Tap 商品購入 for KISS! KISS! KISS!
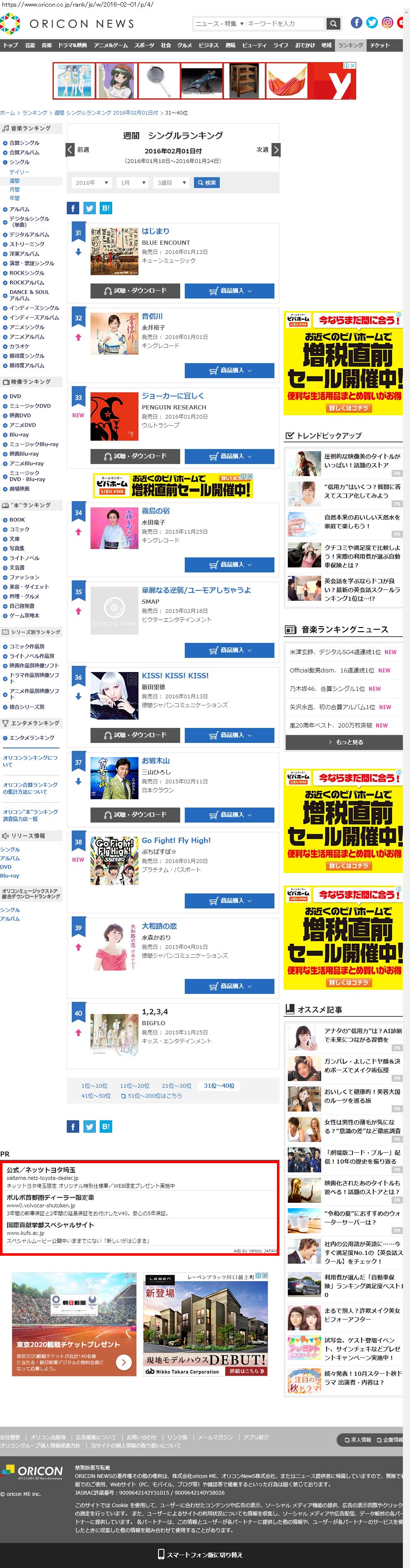410x1568 pixels. pos(229,735)
